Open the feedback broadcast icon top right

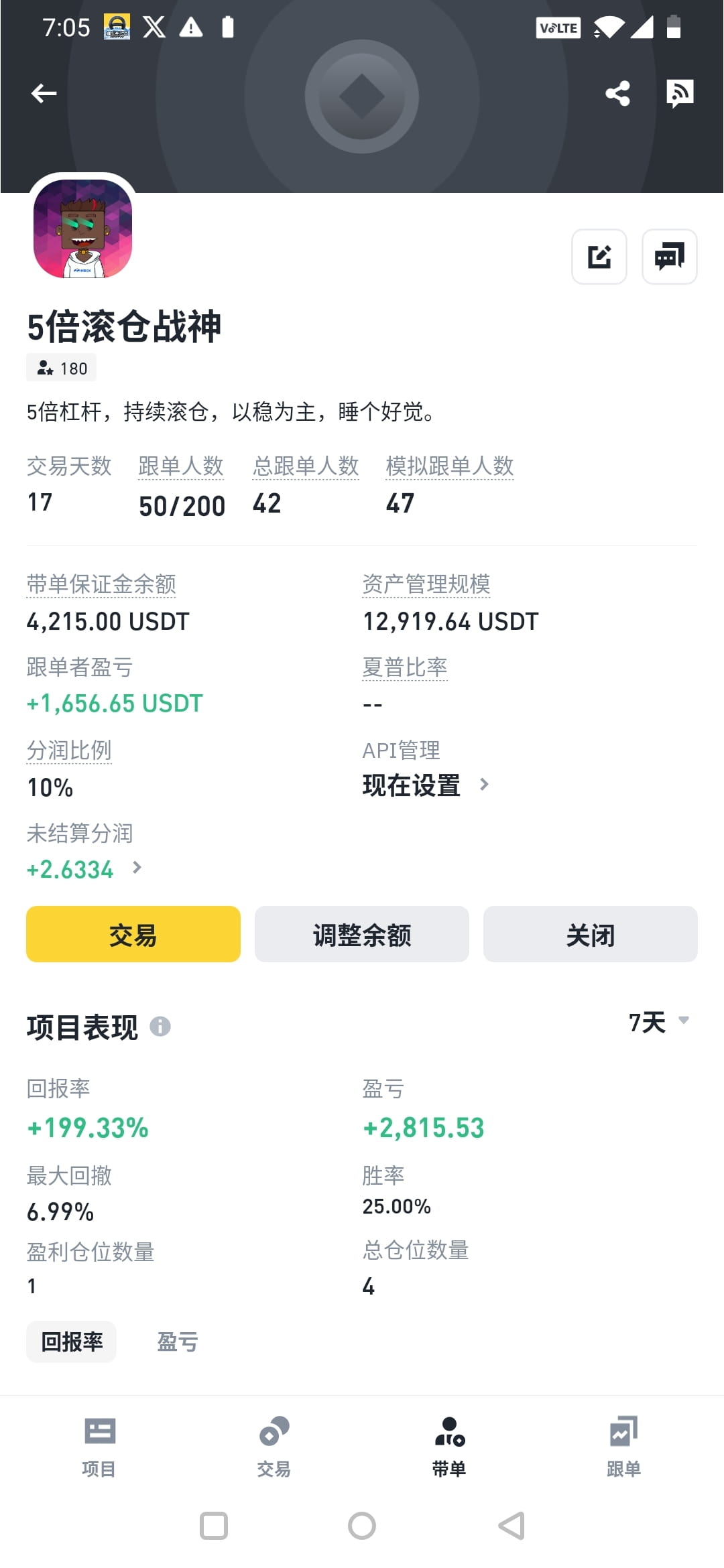click(x=680, y=93)
